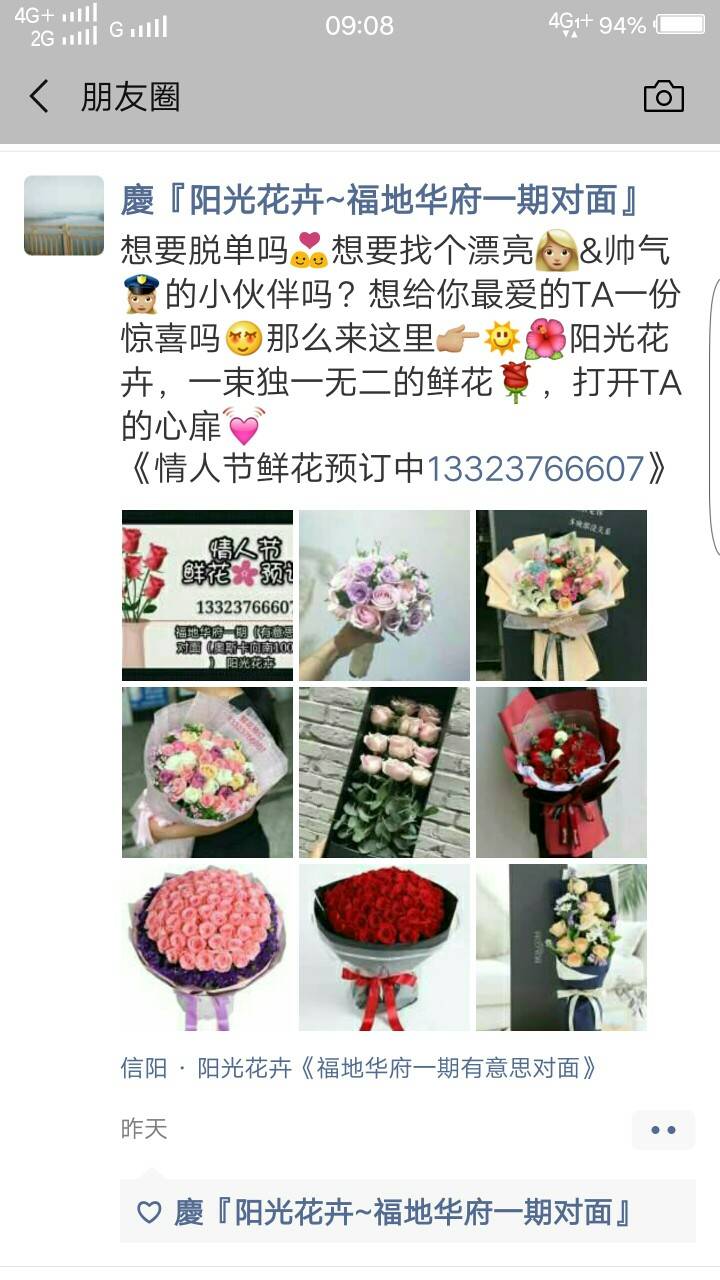Open the boxed pink roses photo
This screenshot has width=720, height=1280.
[x=384, y=772]
